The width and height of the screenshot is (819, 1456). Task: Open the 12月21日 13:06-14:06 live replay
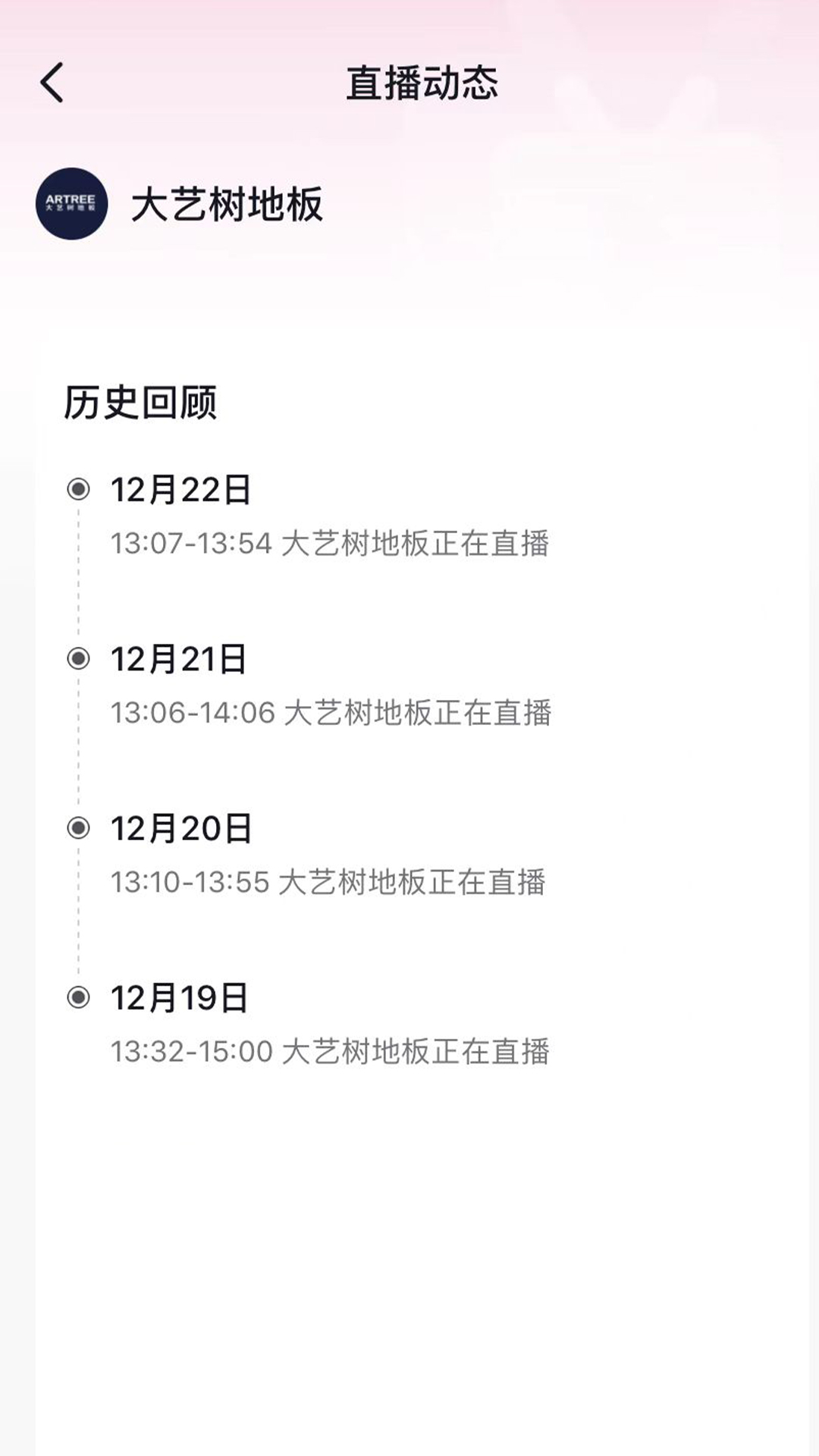[x=331, y=713]
